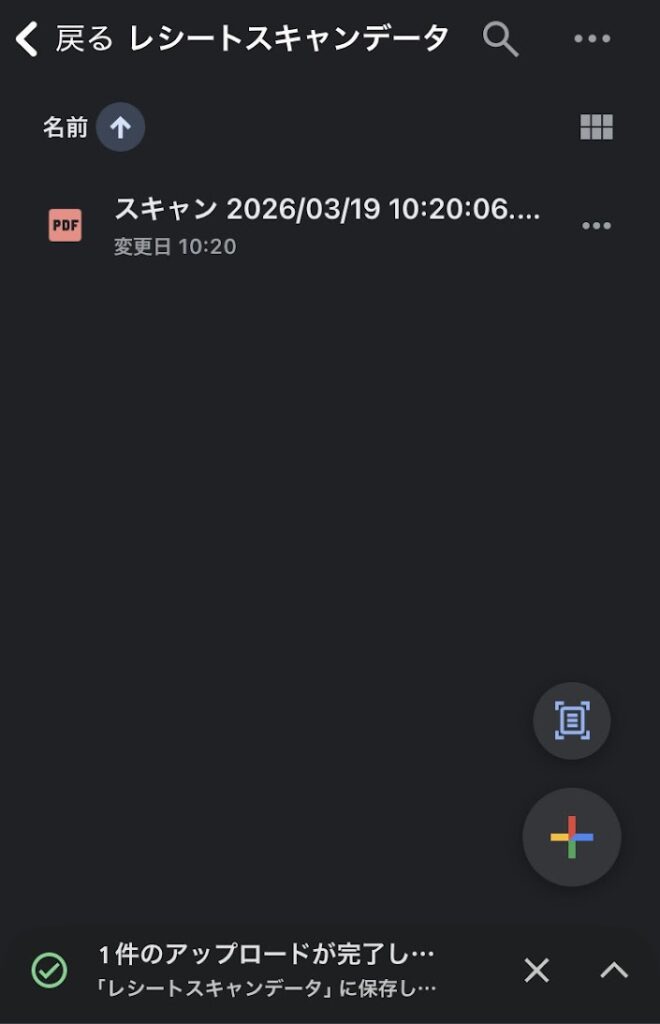The height and width of the screenshot is (1024, 660).
Task: Dismiss the upload complete notification
Action: point(537,970)
